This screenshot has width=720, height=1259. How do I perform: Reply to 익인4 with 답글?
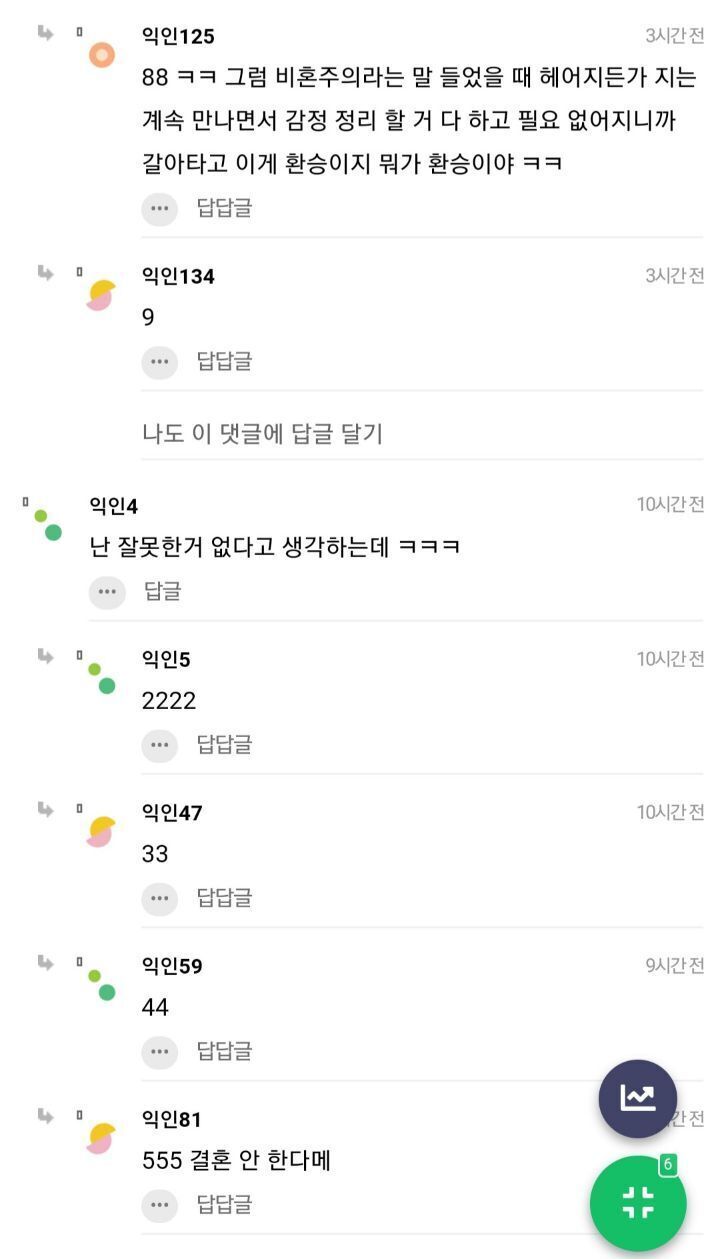pos(163,592)
